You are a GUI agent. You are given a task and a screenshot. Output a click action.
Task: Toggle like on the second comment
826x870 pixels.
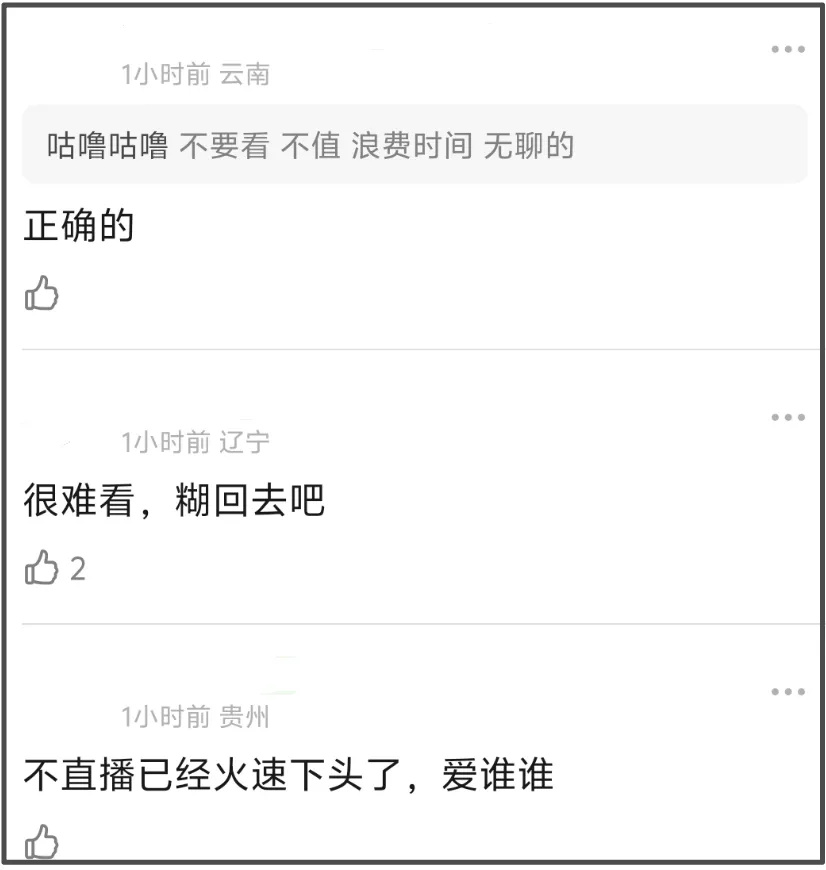tap(42, 568)
